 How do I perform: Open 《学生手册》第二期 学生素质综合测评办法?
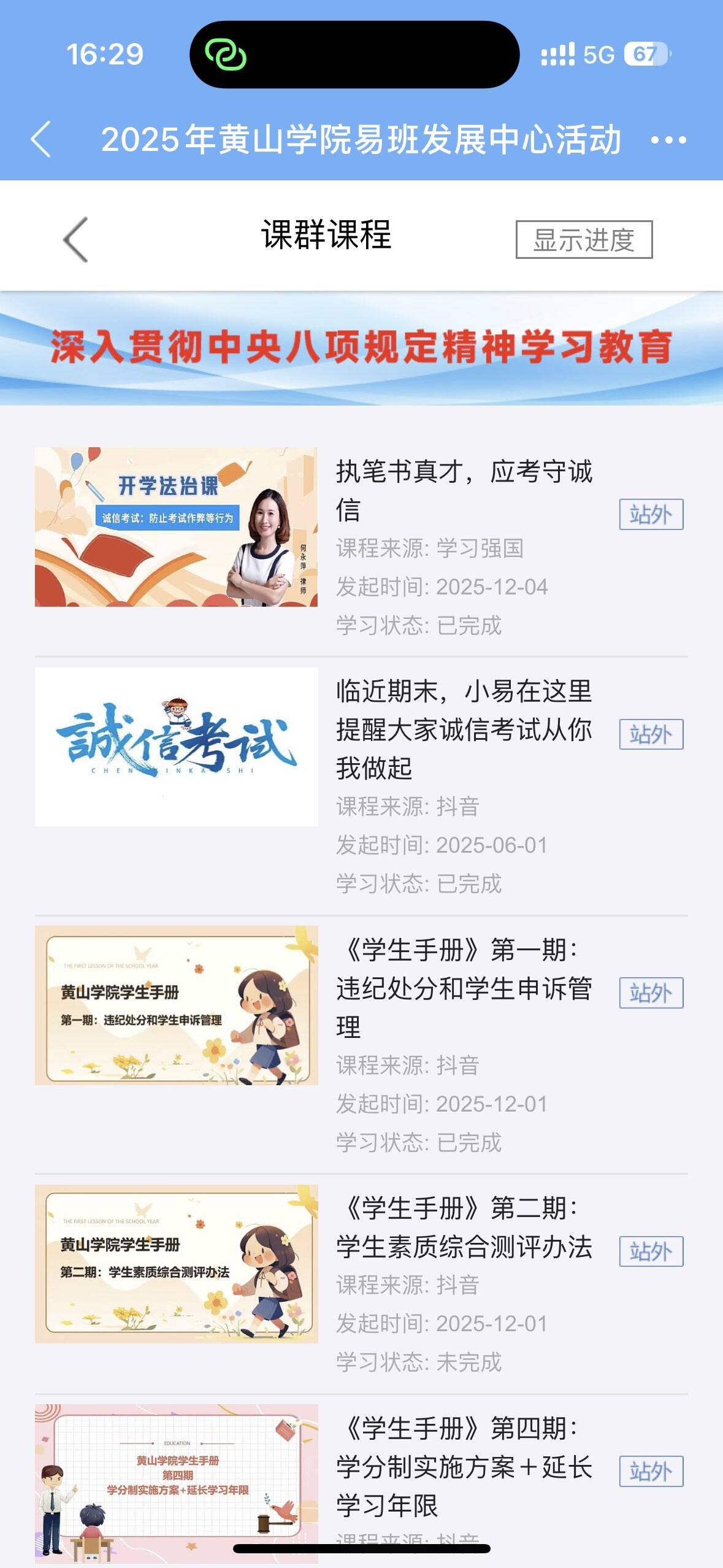(x=464, y=1228)
